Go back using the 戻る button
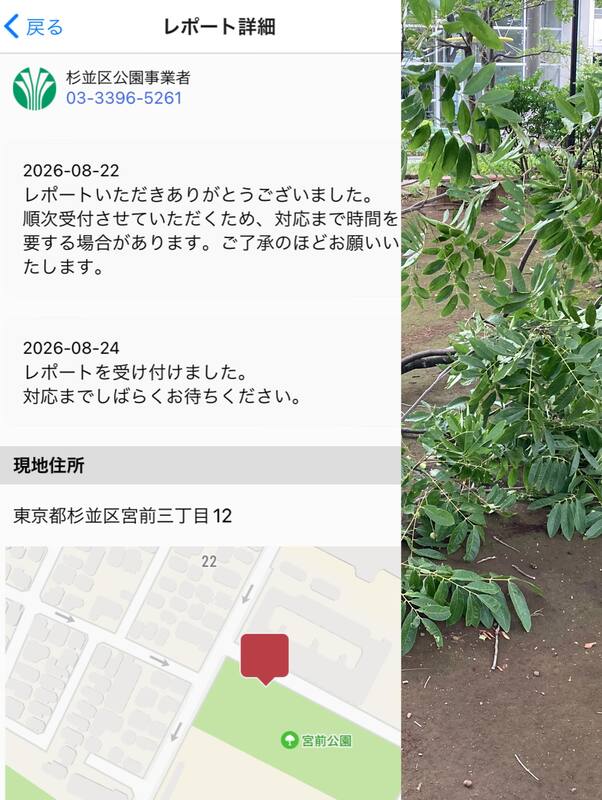Screen dimensions: 602x800 (34, 27)
